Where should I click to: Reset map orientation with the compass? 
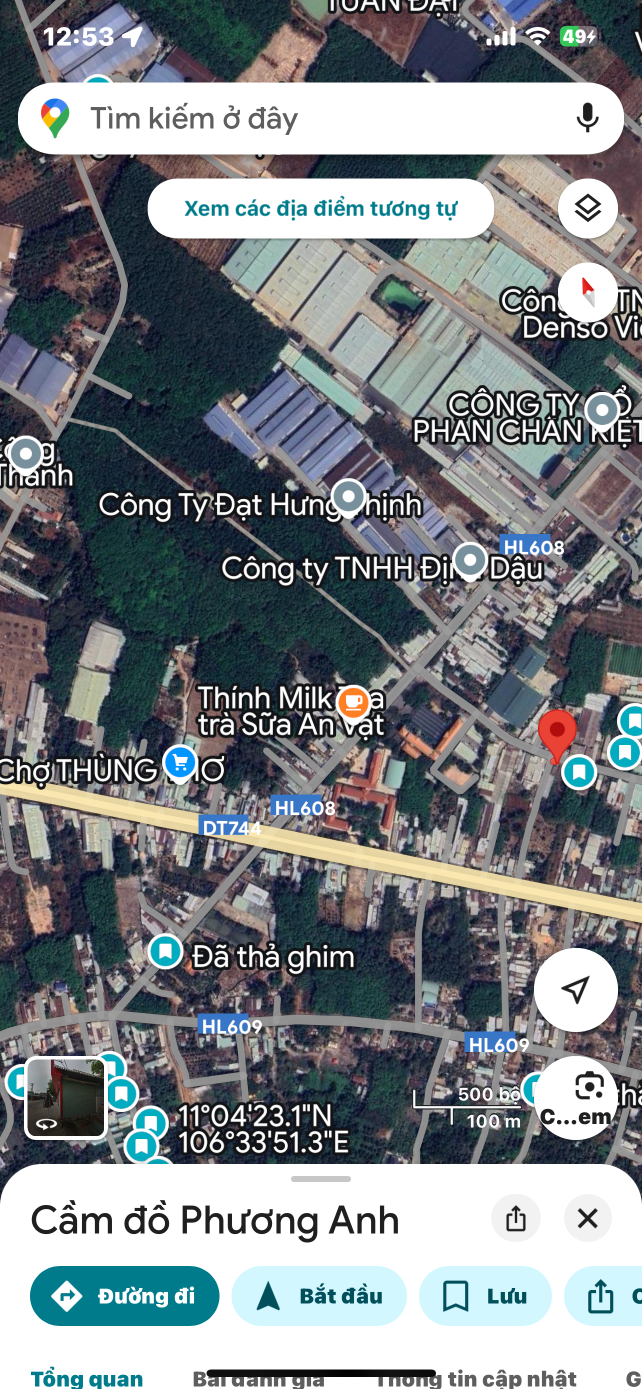click(587, 292)
